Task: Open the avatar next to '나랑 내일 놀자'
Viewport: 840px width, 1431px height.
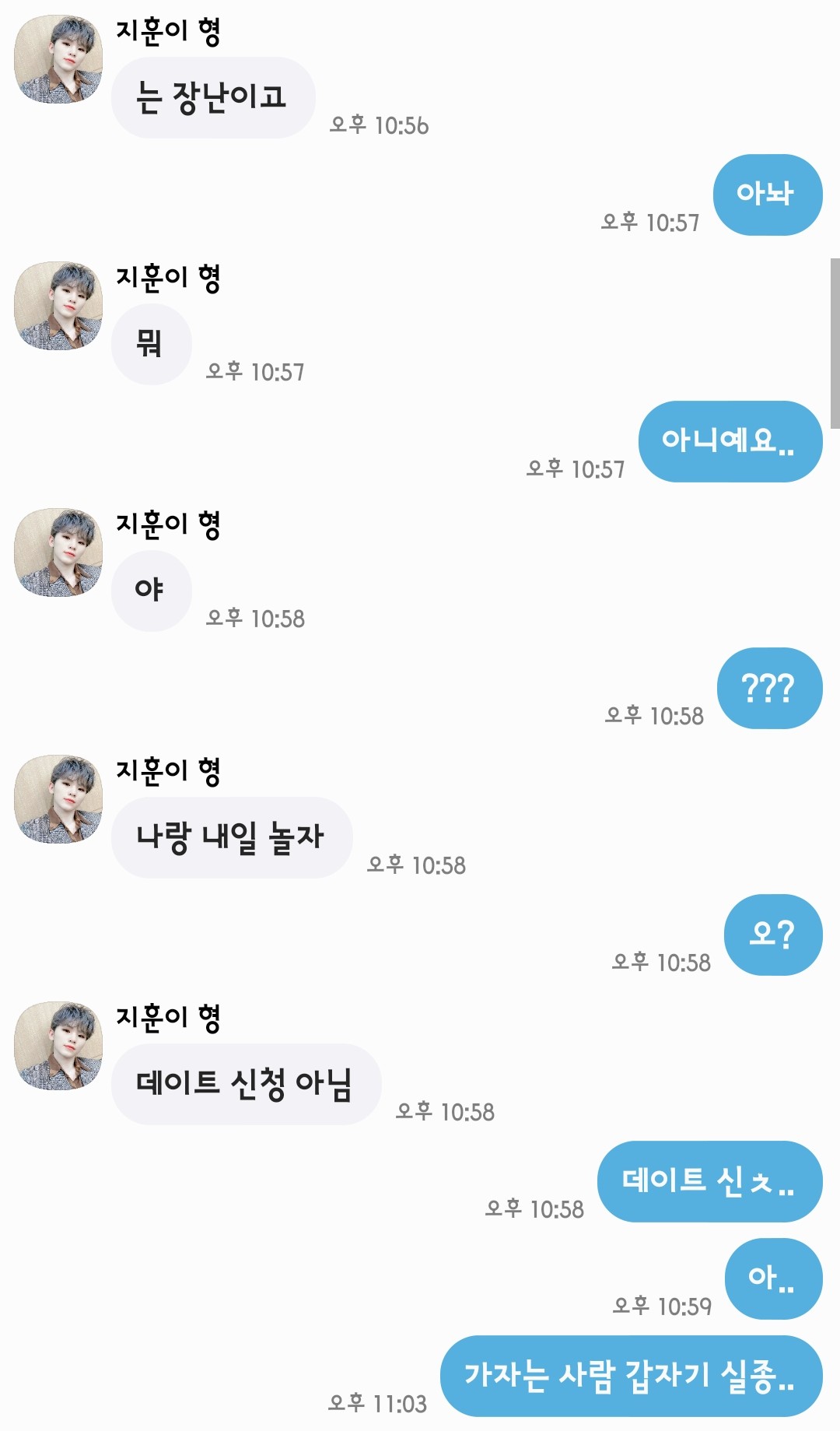Action: coord(58,799)
